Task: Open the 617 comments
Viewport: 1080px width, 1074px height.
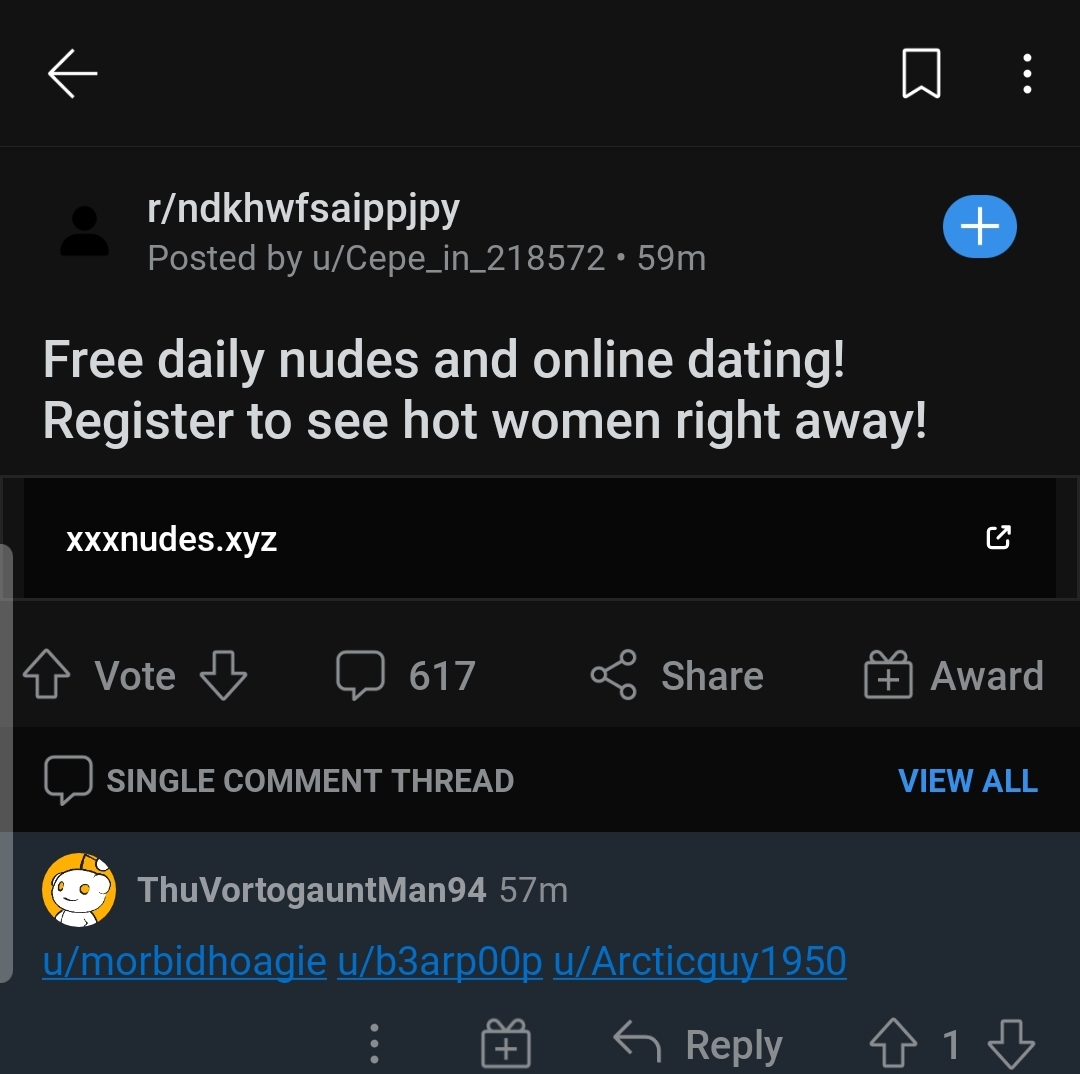Action: coord(405,676)
